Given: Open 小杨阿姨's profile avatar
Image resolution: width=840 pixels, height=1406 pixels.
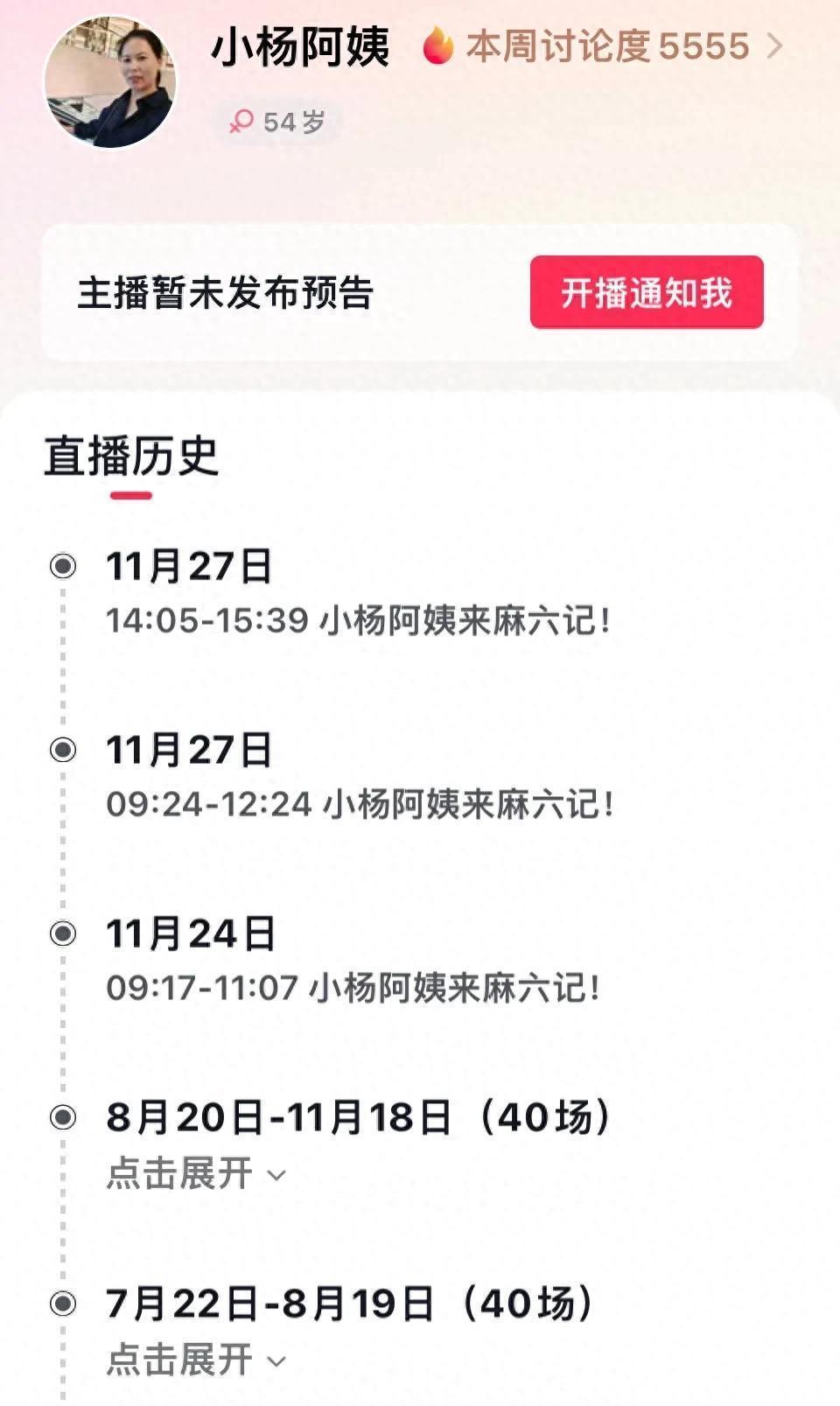Looking at the screenshot, I should point(110,83).
